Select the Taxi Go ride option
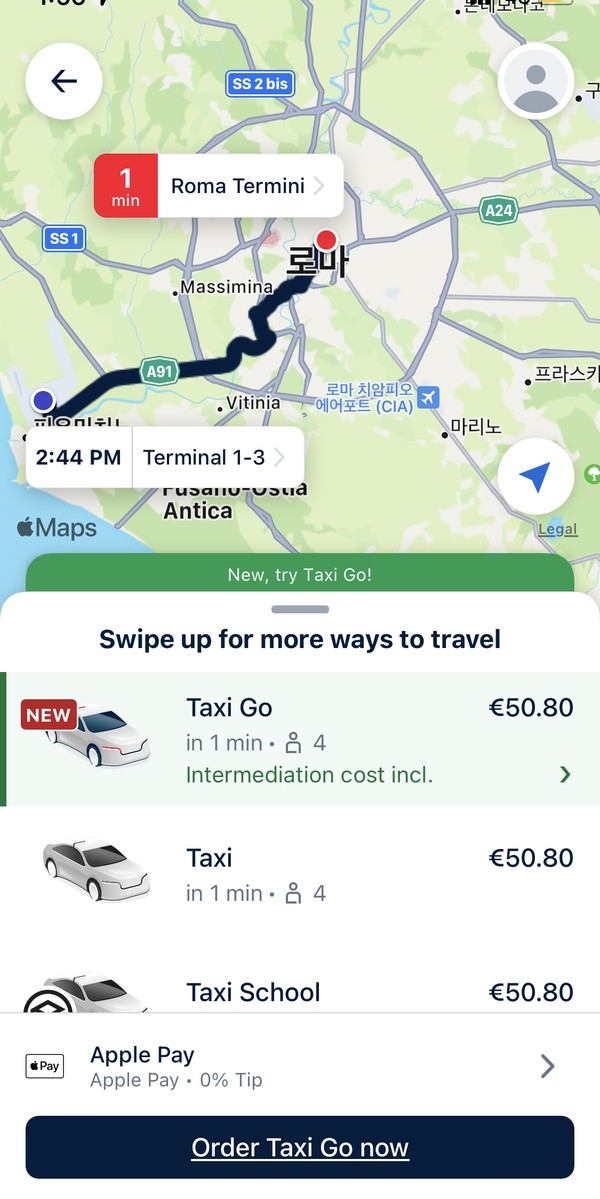The image size is (600, 1199). [x=300, y=740]
